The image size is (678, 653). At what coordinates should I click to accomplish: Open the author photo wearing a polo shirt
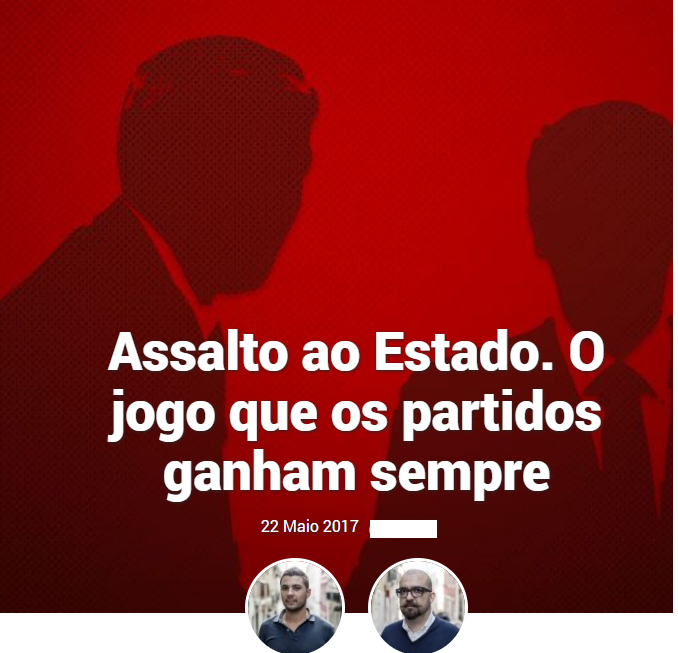(295, 606)
